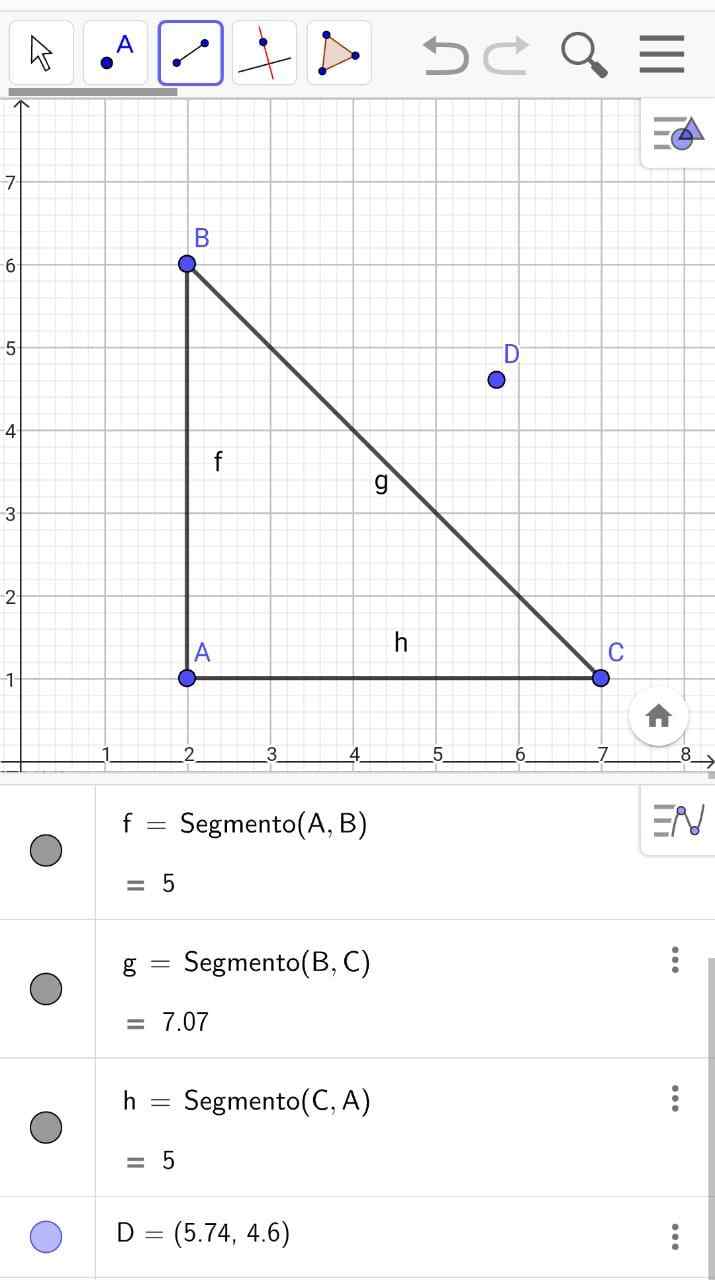Open the algebra view style options
715x1280 pixels.
(678, 820)
